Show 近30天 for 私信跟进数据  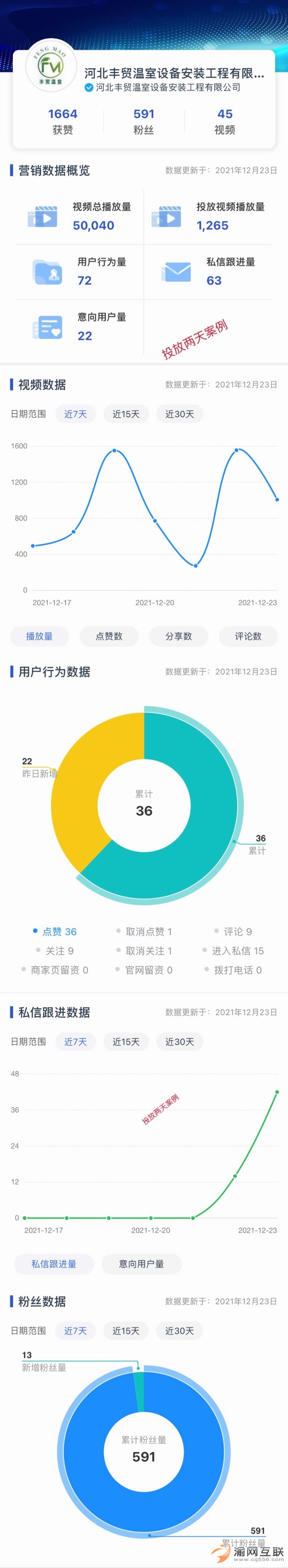coord(180,1041)
